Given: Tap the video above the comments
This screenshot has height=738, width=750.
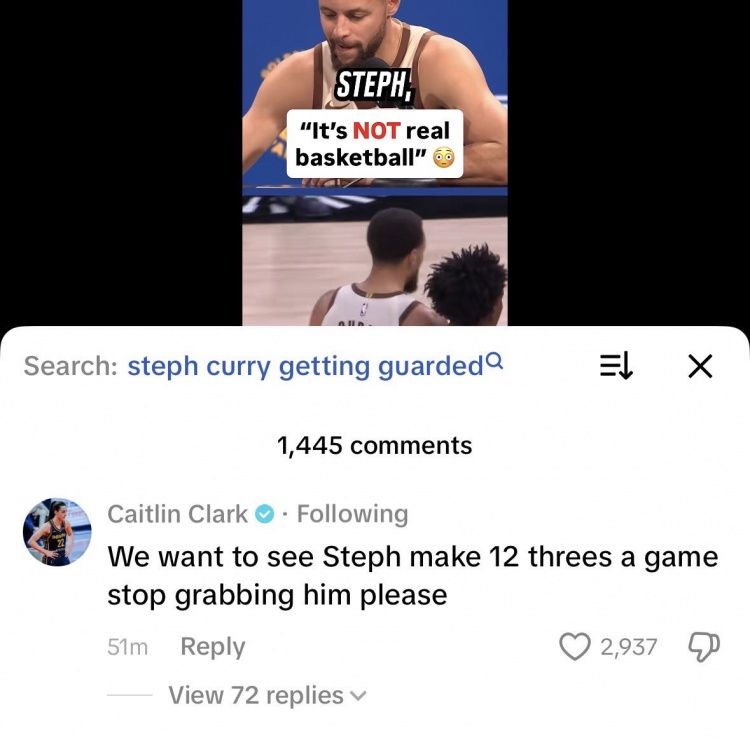Looking at the screenshot, I should point(375,160).
